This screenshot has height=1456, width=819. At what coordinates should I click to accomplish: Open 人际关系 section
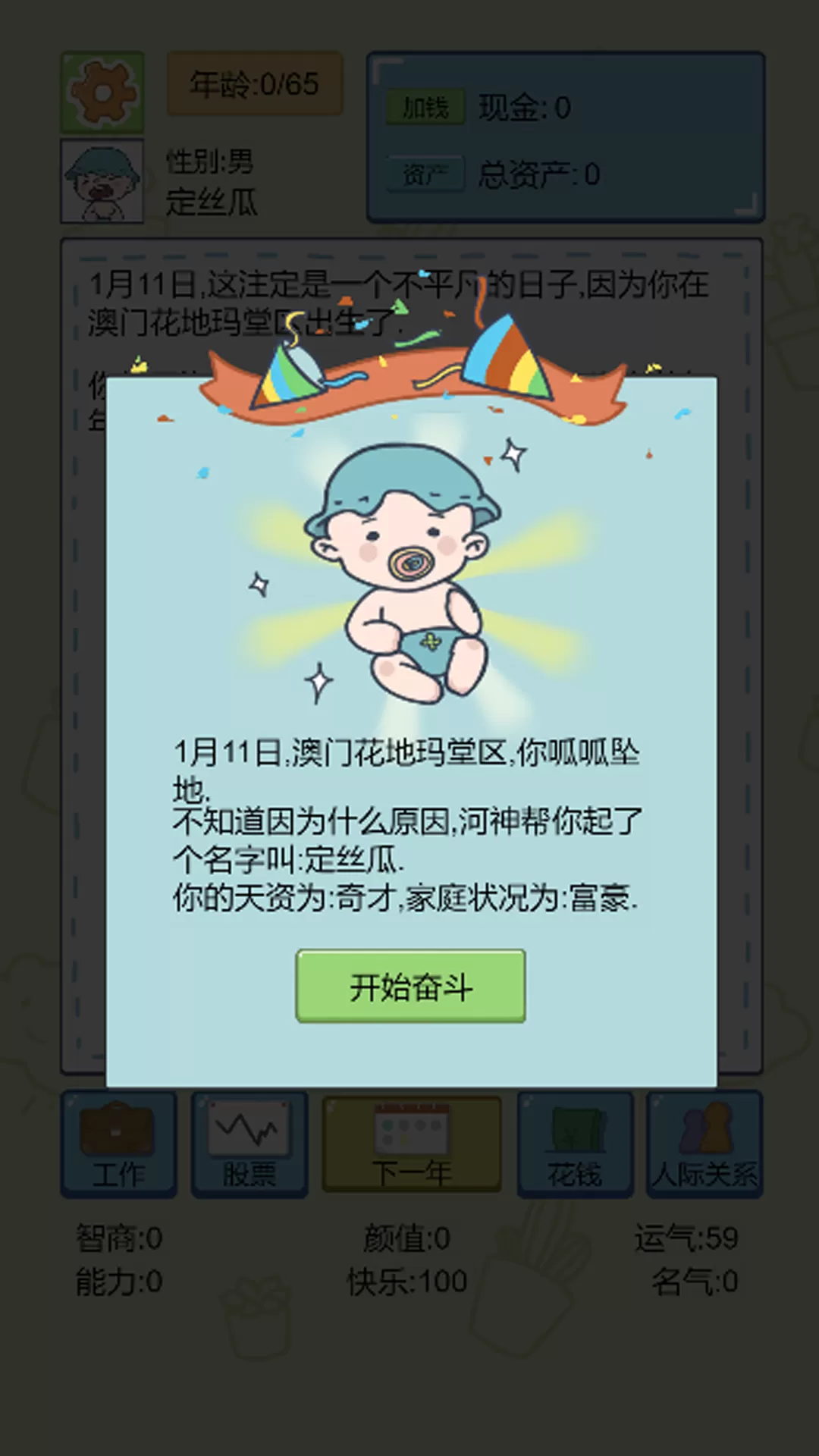tap(704, 1144)
